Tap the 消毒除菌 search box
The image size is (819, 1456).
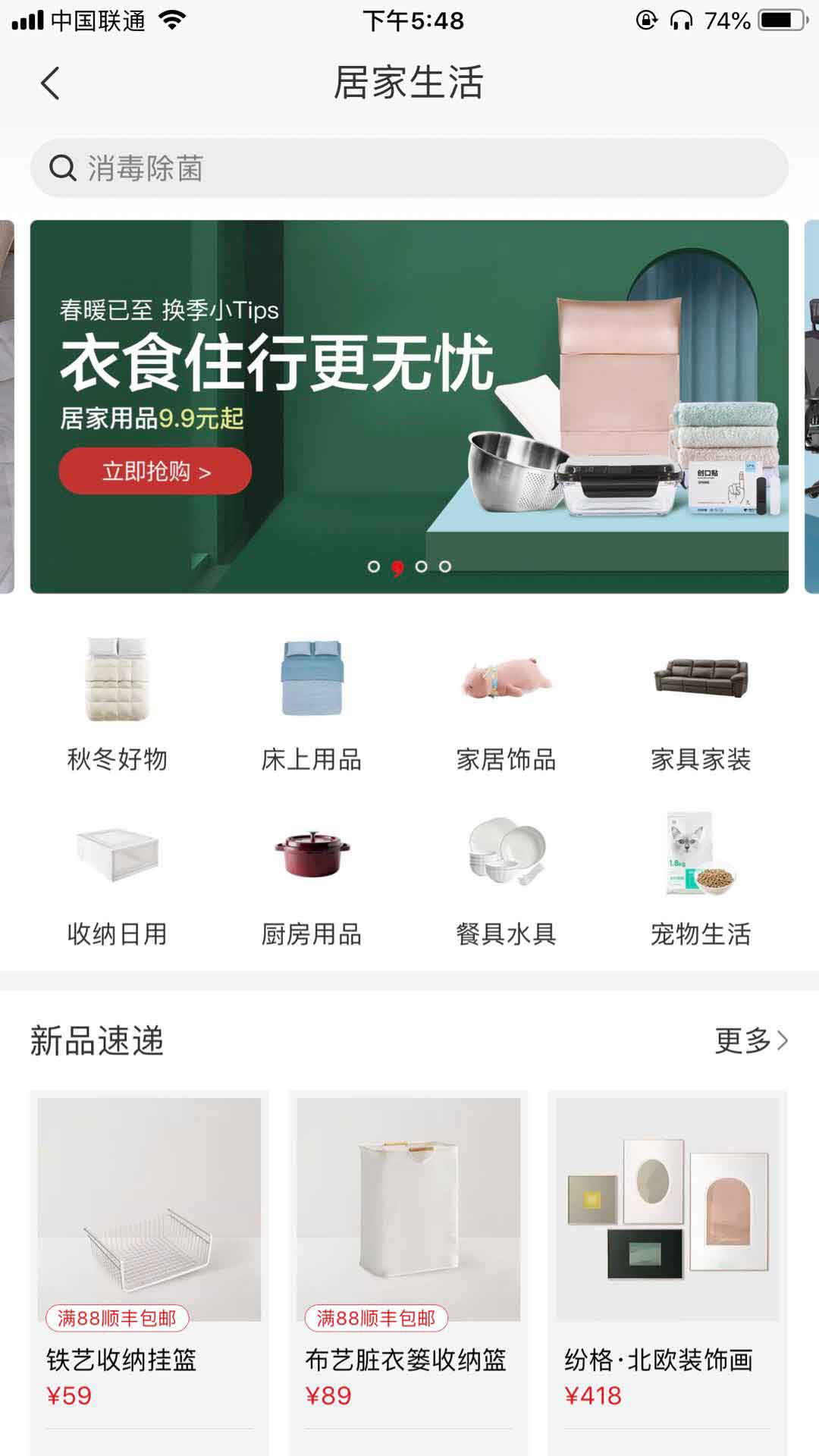click(409, 168)
